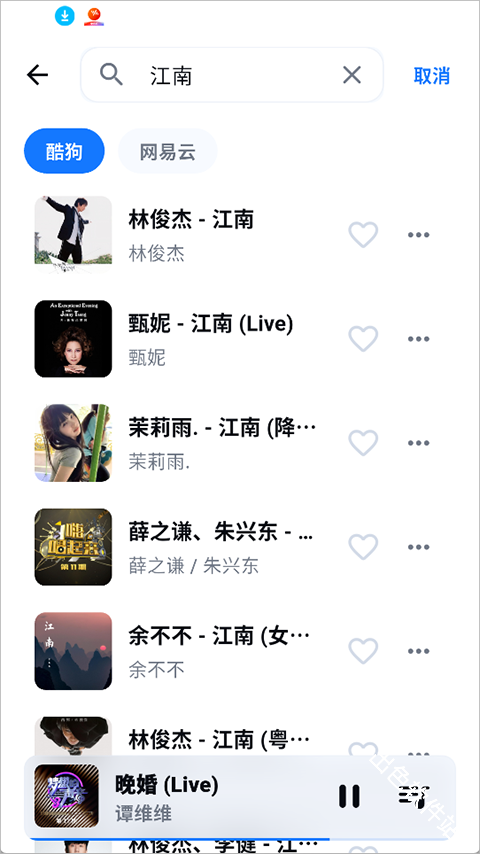Edit the 江南 search field
Screen dimensions: 480x854
click(x=232, y=75)
